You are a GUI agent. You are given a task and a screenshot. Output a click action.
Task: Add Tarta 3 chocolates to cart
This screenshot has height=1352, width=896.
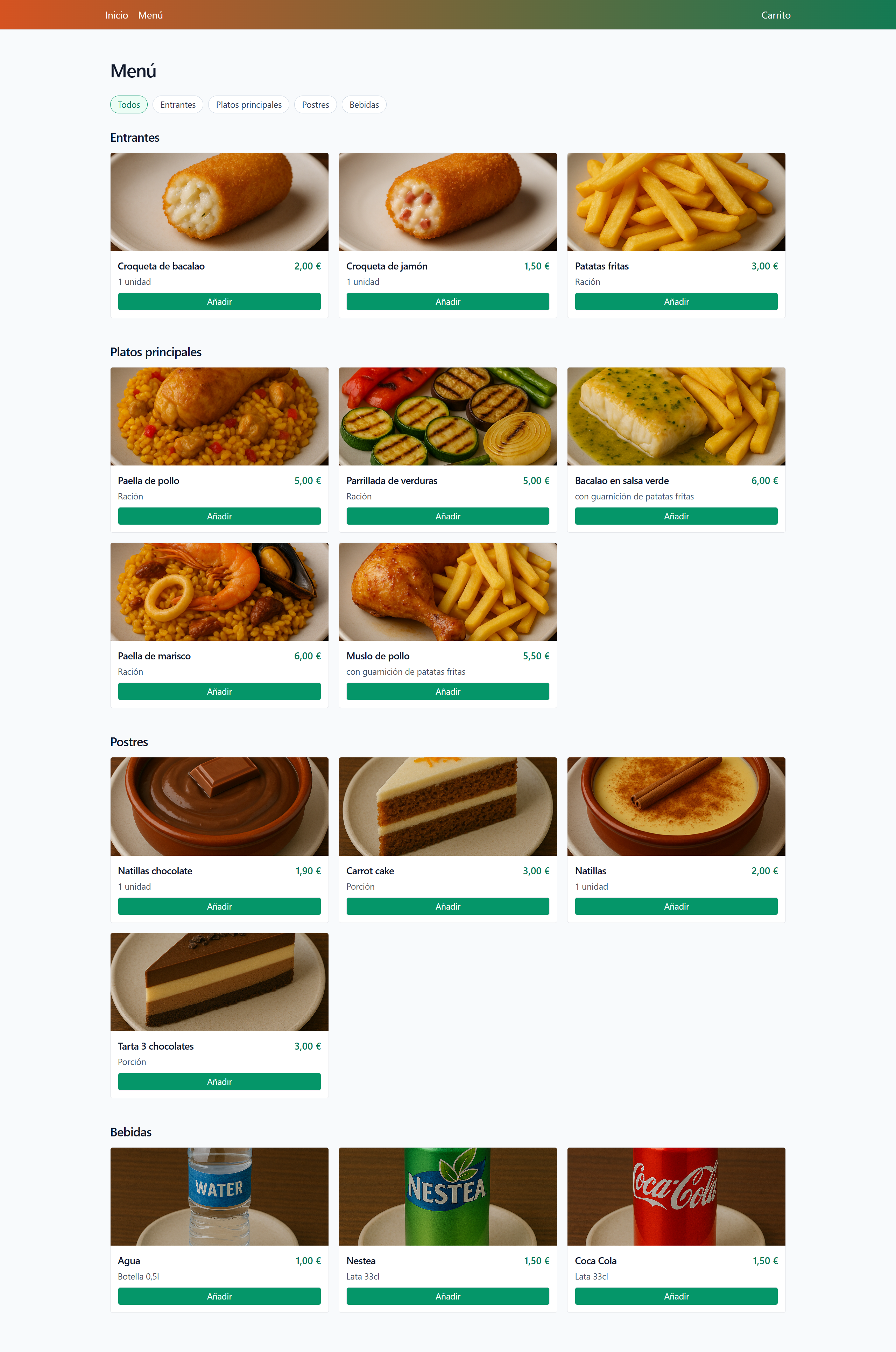(219, 1081)
